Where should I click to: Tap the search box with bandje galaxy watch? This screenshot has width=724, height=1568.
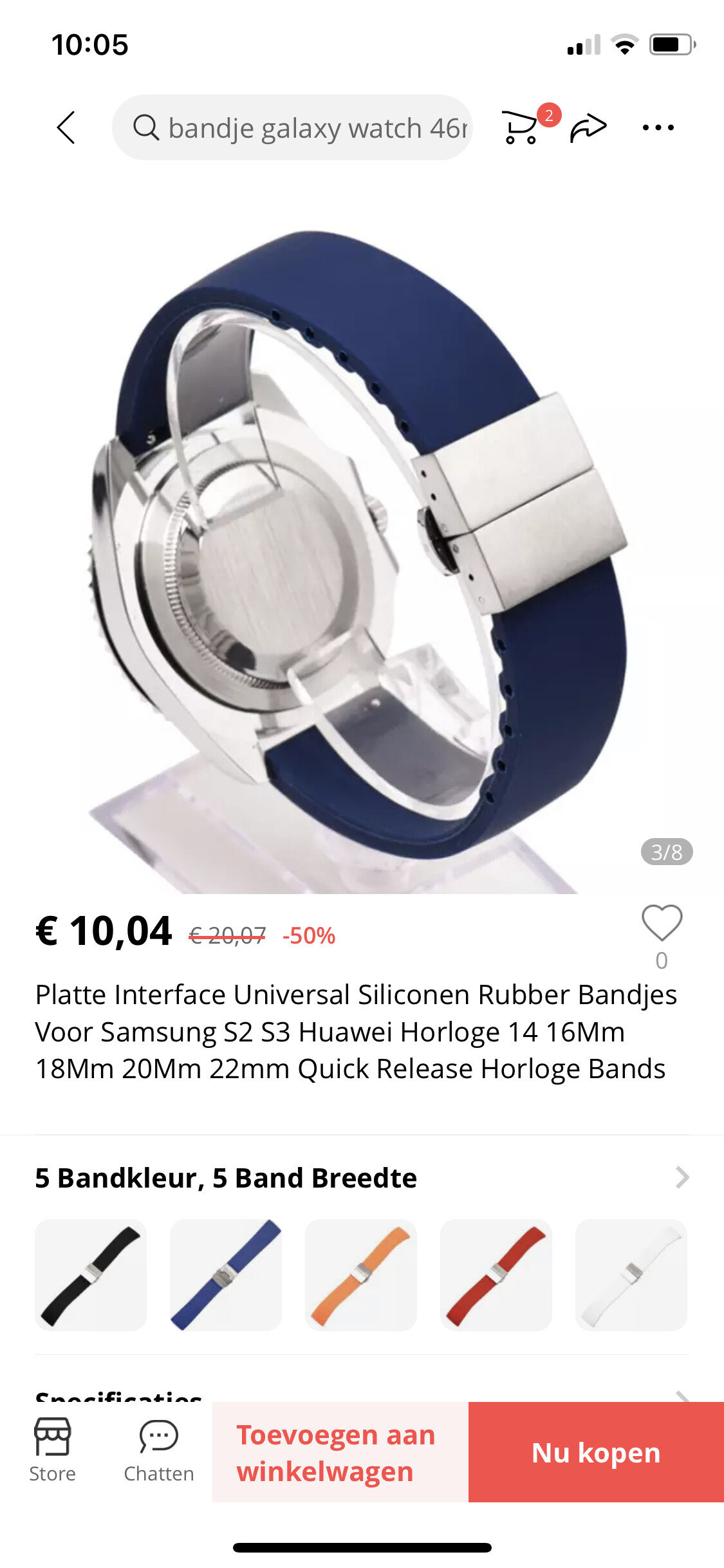292,127
